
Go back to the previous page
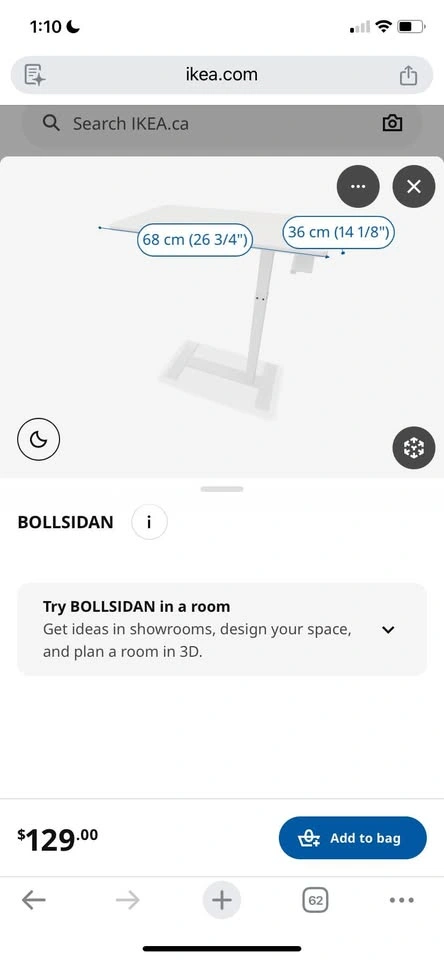coord(34,900)
